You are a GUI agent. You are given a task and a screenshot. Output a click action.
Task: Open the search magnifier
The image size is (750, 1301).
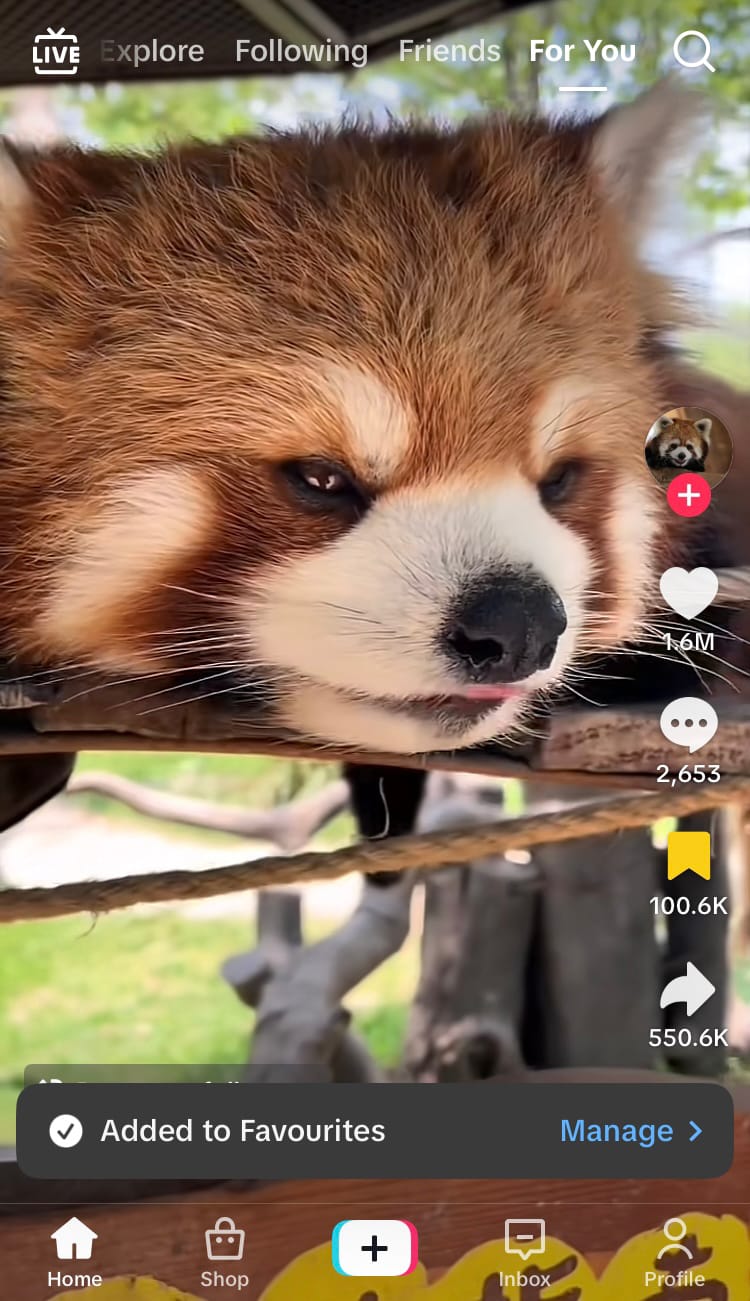[x=693, y=51]
